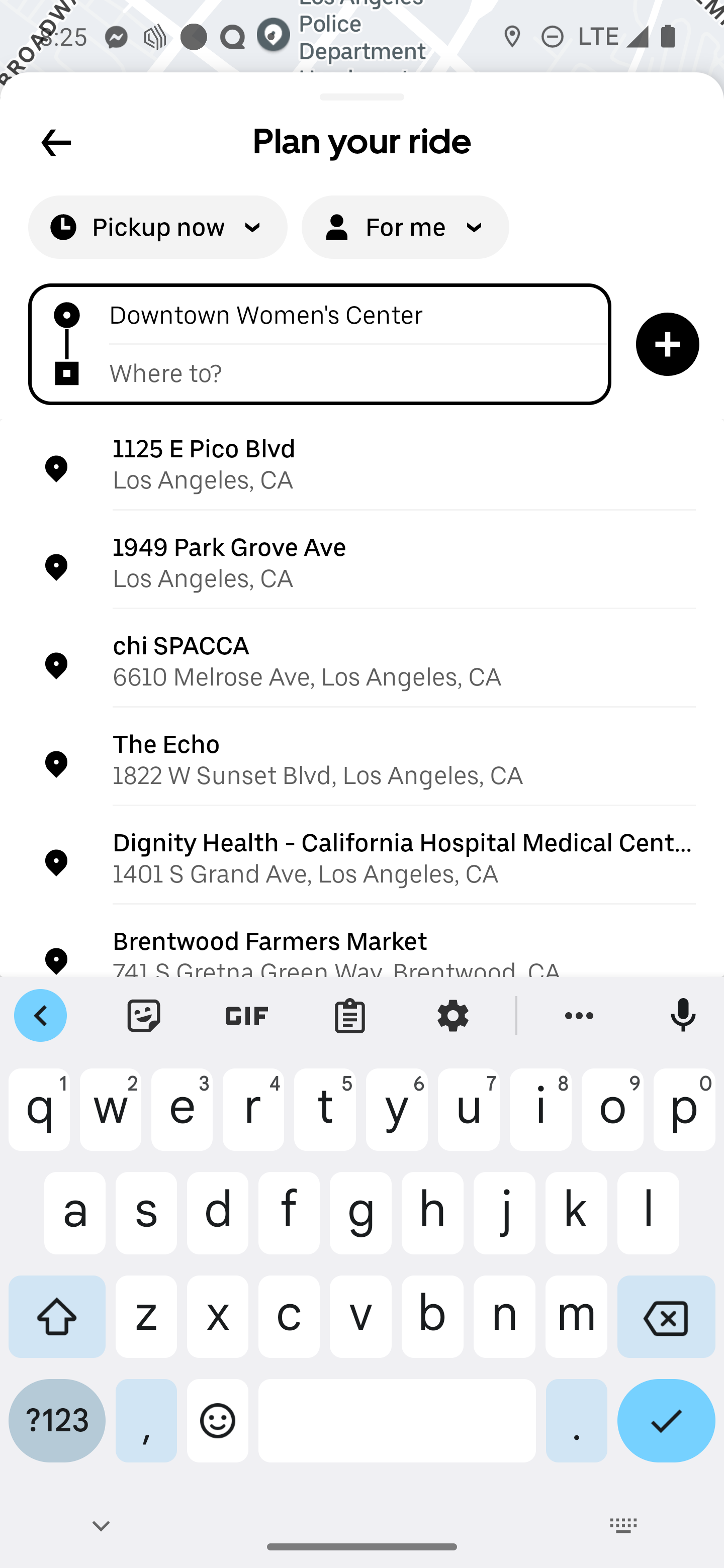
Task: Edit the Downtown Women's Center pickup field
Action: (356, 315)
